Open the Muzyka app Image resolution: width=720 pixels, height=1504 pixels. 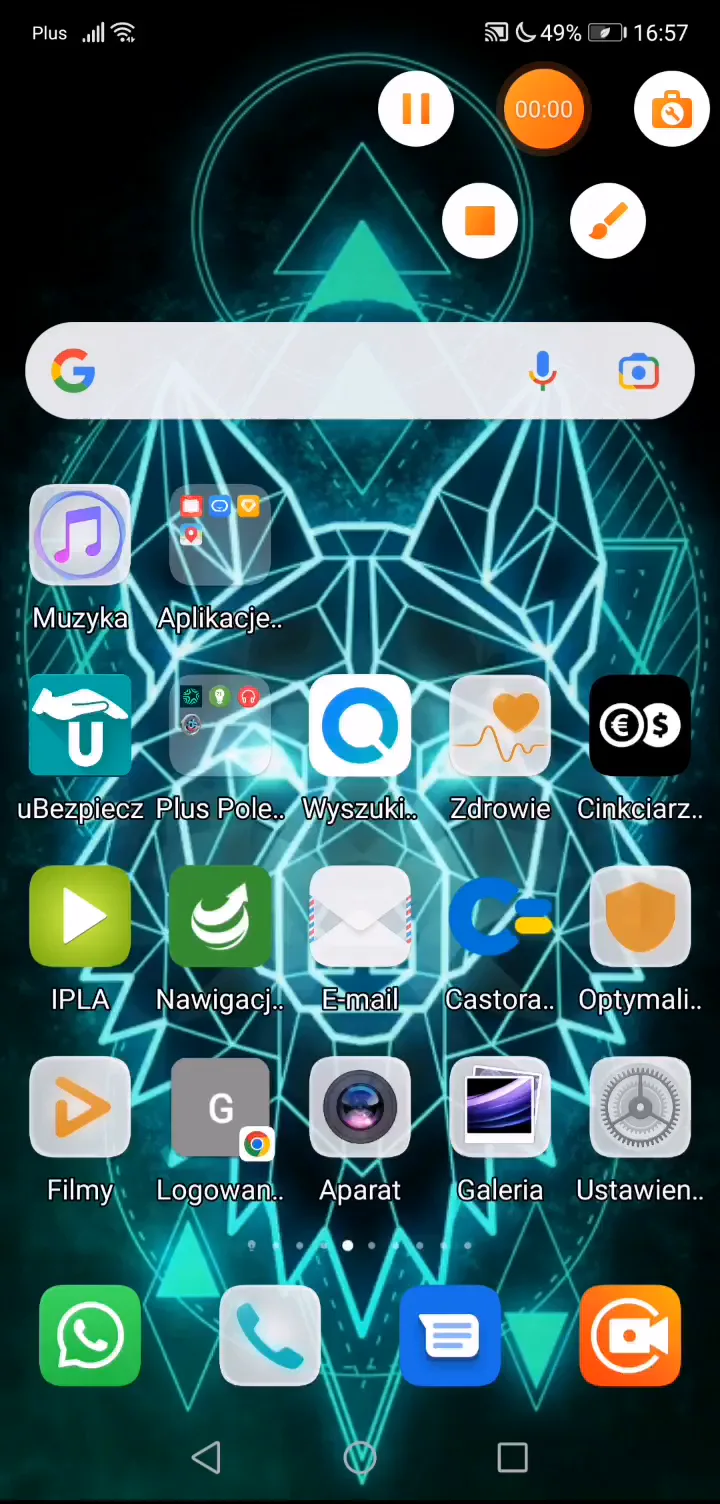80,535
